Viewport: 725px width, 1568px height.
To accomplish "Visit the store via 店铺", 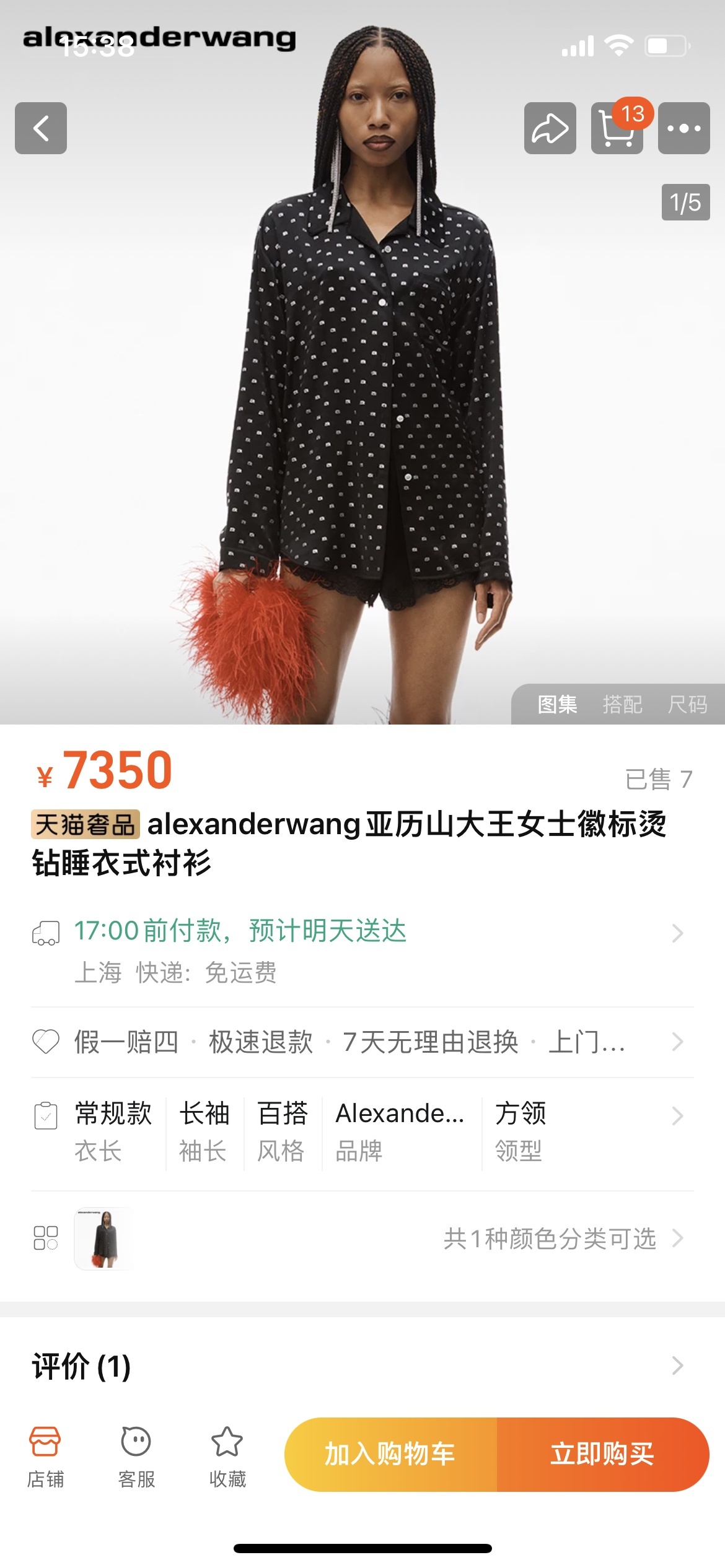I will tap(45, 1456).
